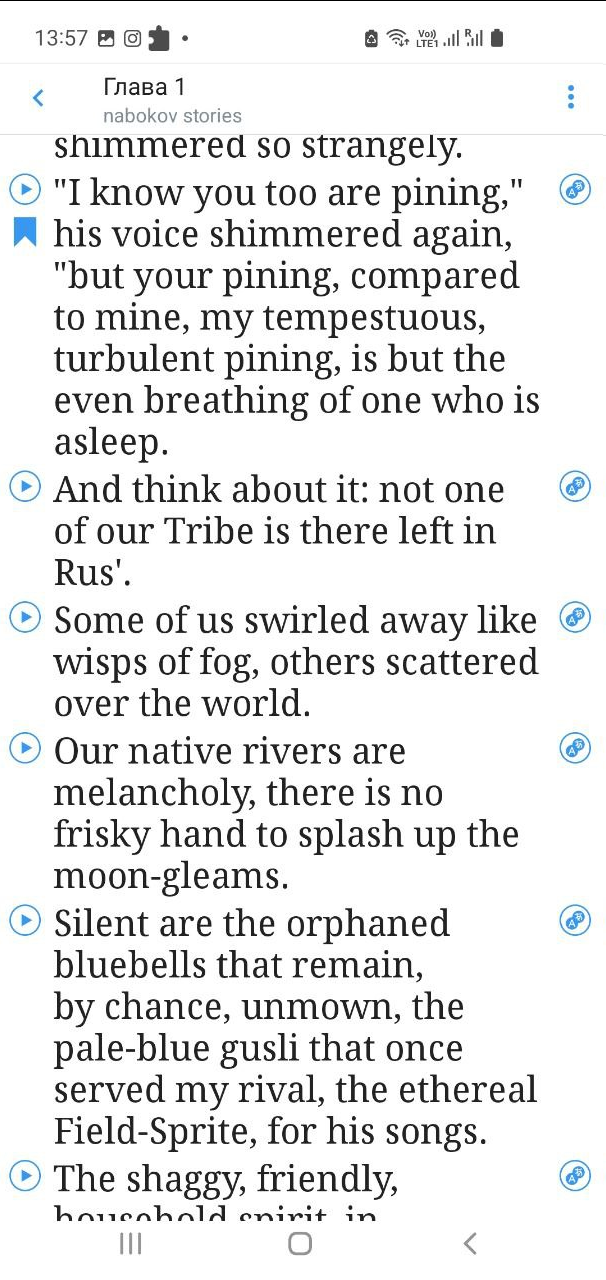This screenshot has height=1280, width=606.
Task: Play audio for "Our native rivers are melancholy"
Action: (25, 747)
